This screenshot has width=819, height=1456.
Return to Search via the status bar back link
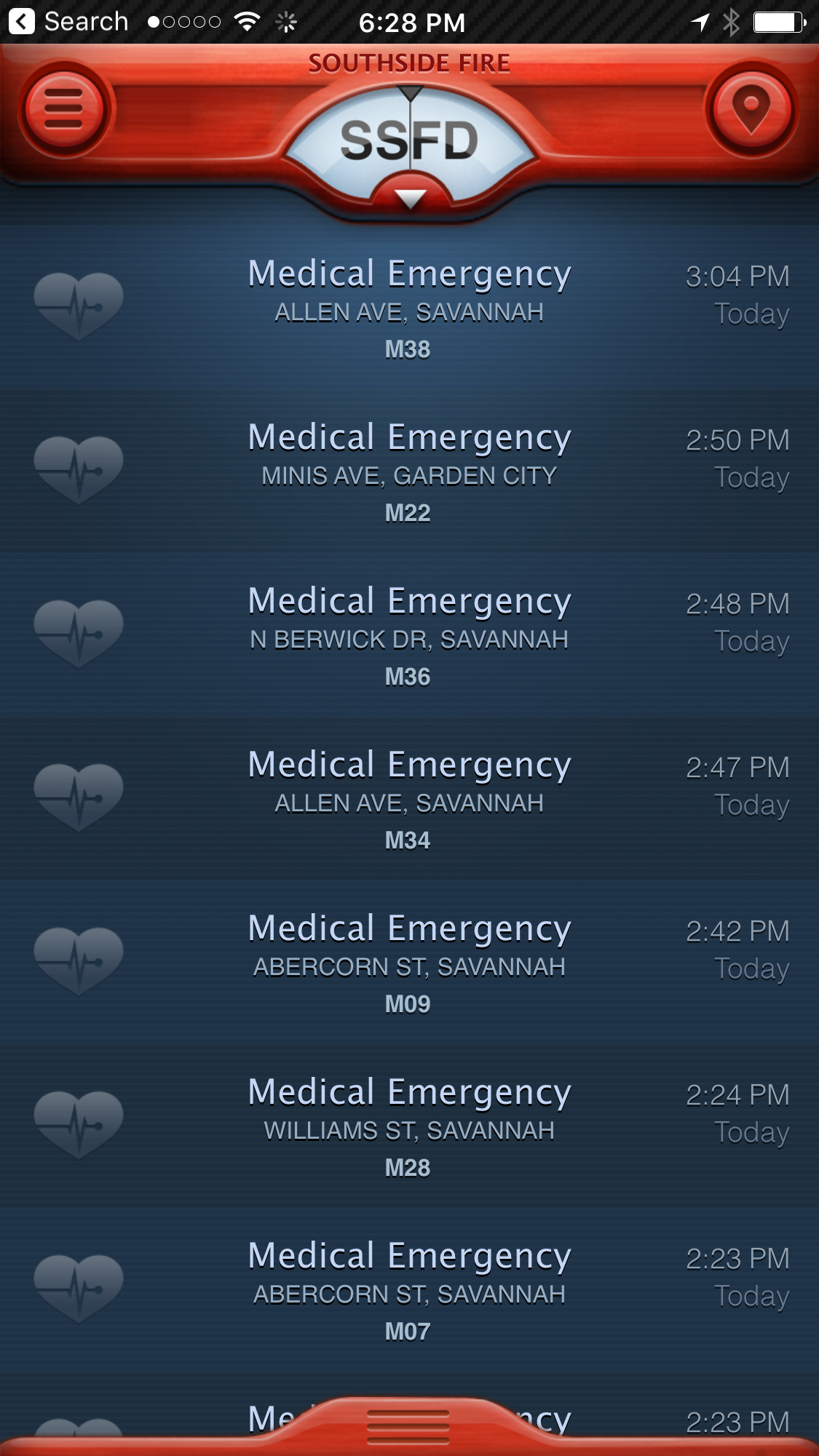[x=69, y=22]
